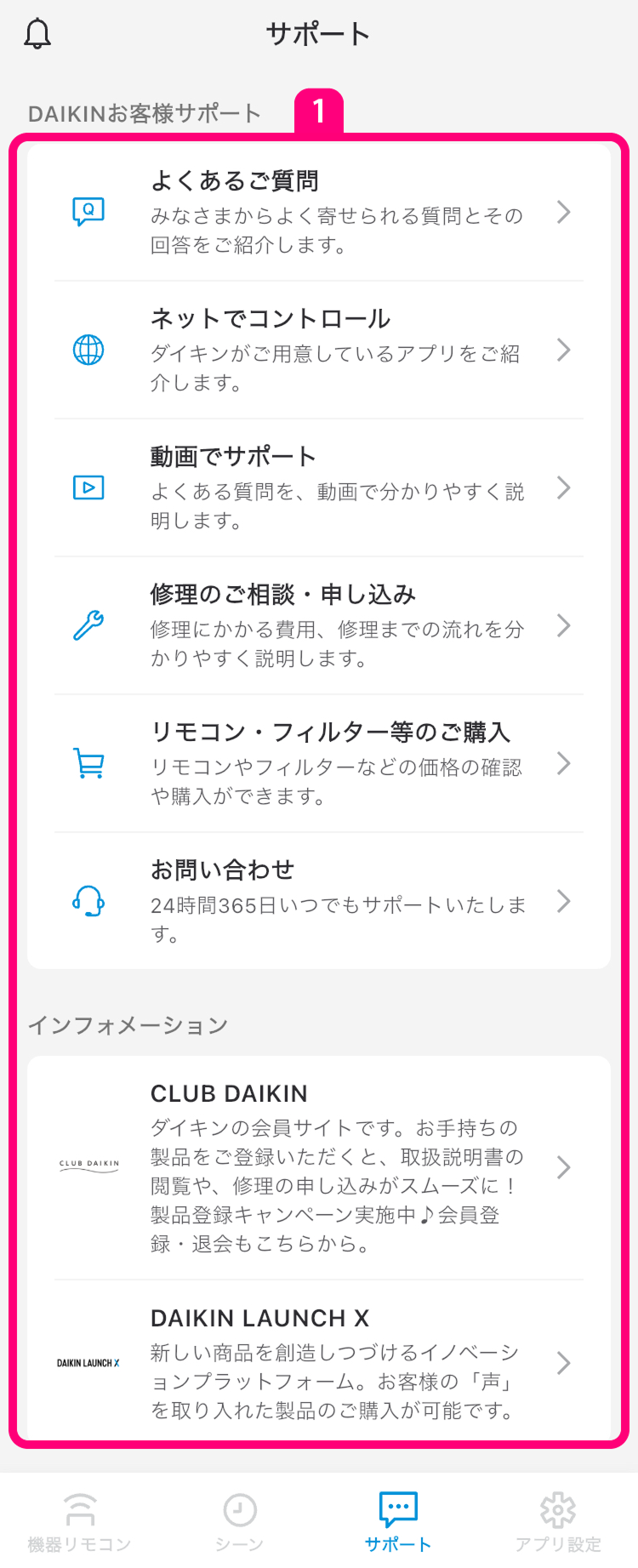The image size is (638, 1568).
Task: Open リモコン・フィルター等のご購入 row
Action: [319, 763]
